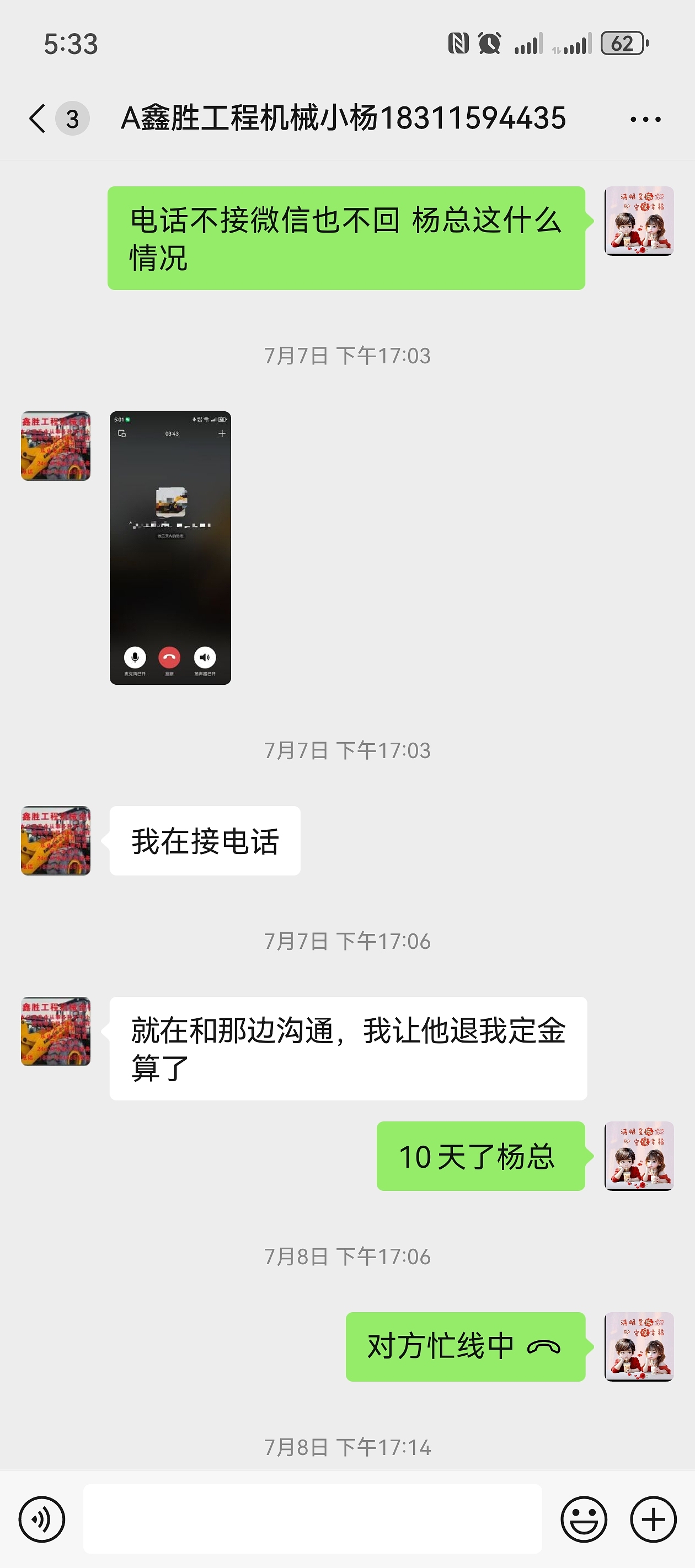Screen dimensions: 695x1568
Task: Open the plus attachments menu
Action: (x=653, y=1519)
